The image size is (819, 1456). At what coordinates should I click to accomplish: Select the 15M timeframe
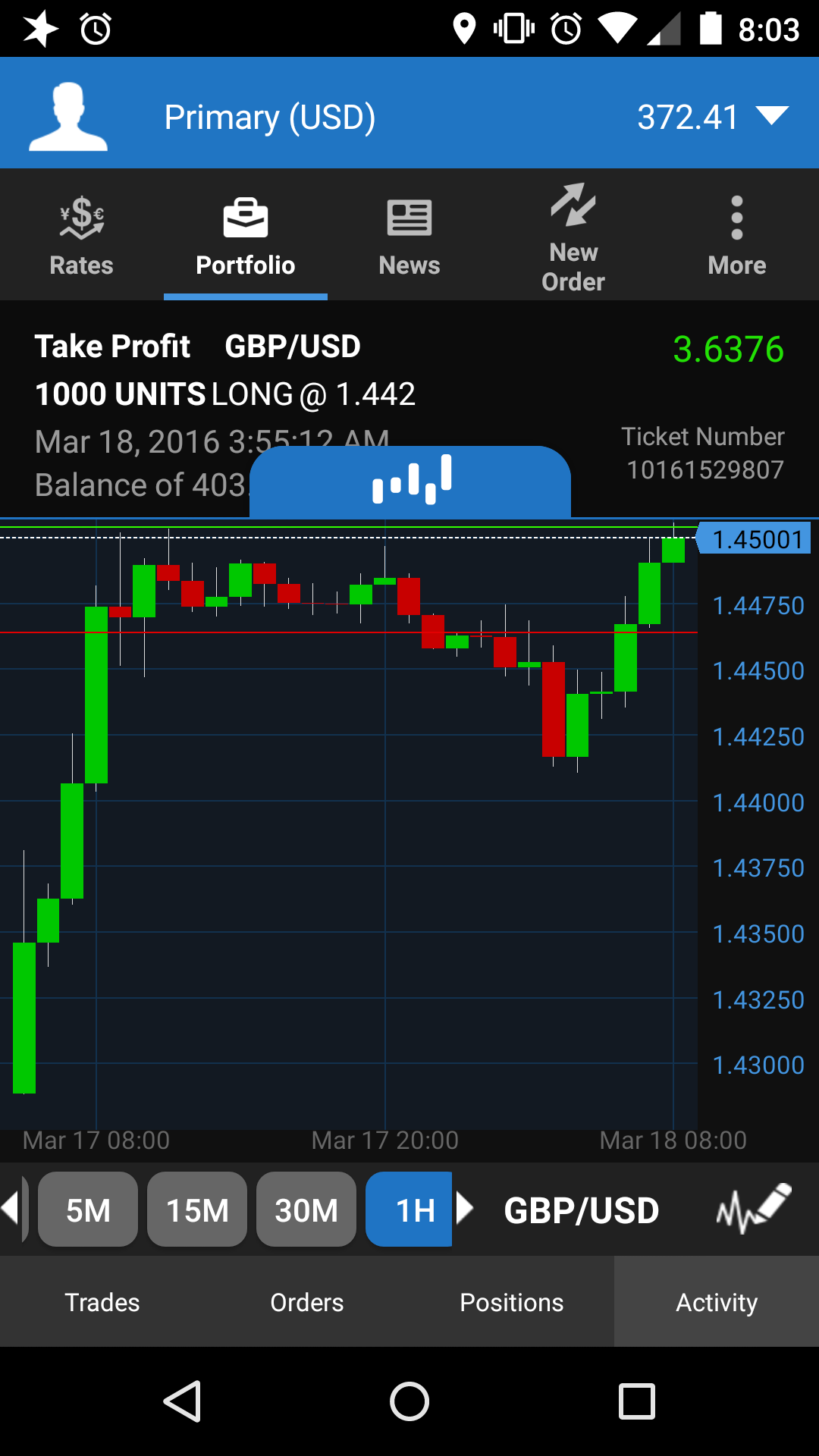[x=197, y=1210]
